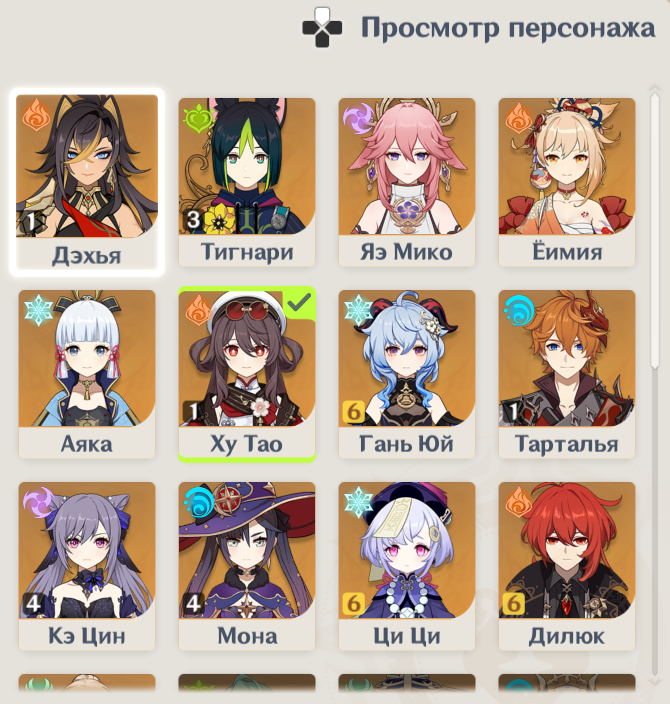Choose the Ци Ци character card
670x704 pixels.
tap(407, 564)
